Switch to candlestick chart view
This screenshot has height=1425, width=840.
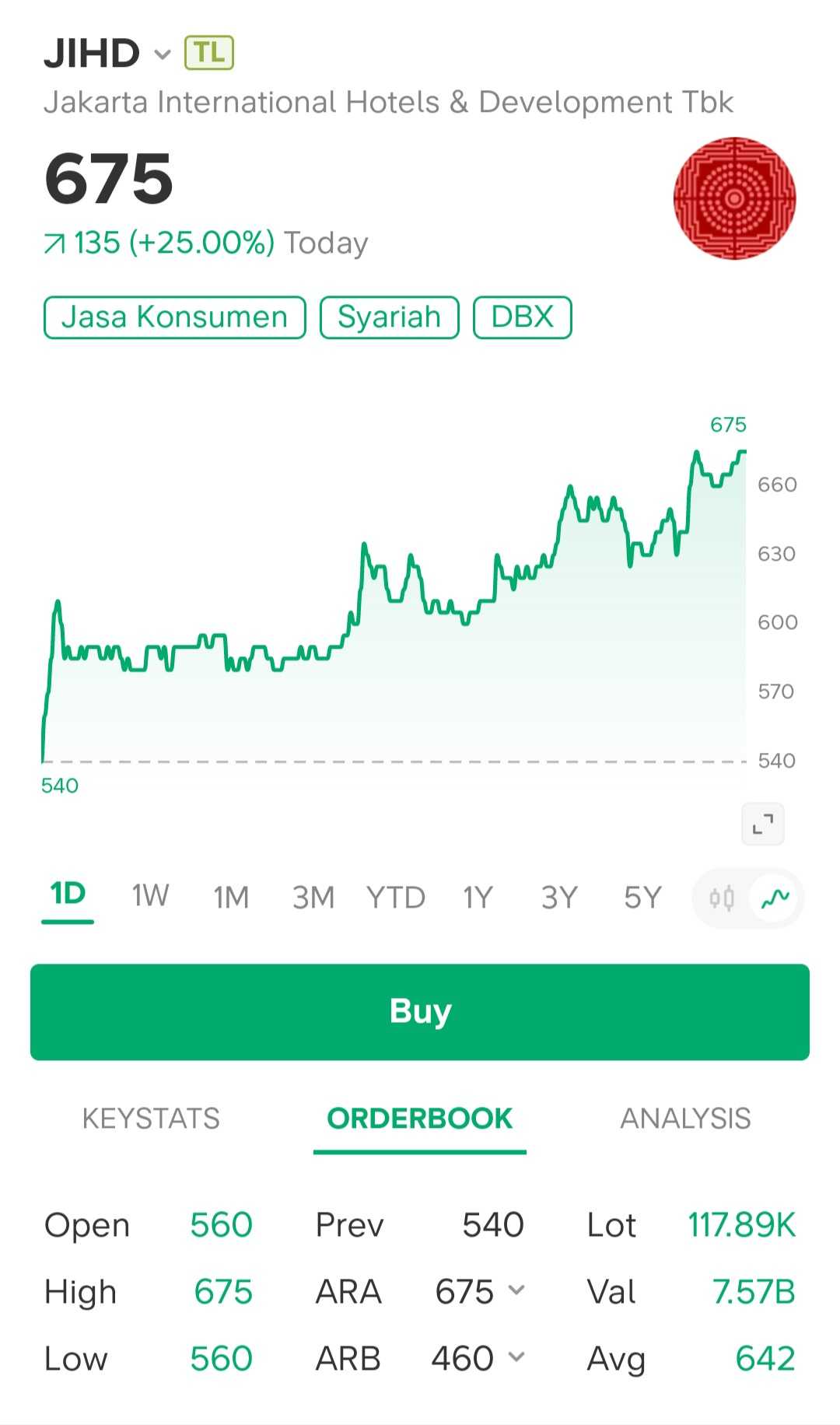(x=721, y=898)
